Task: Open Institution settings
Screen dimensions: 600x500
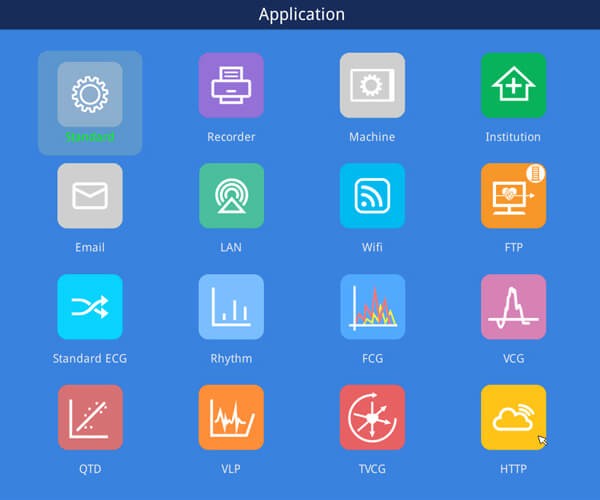Action: pos(513,86)
